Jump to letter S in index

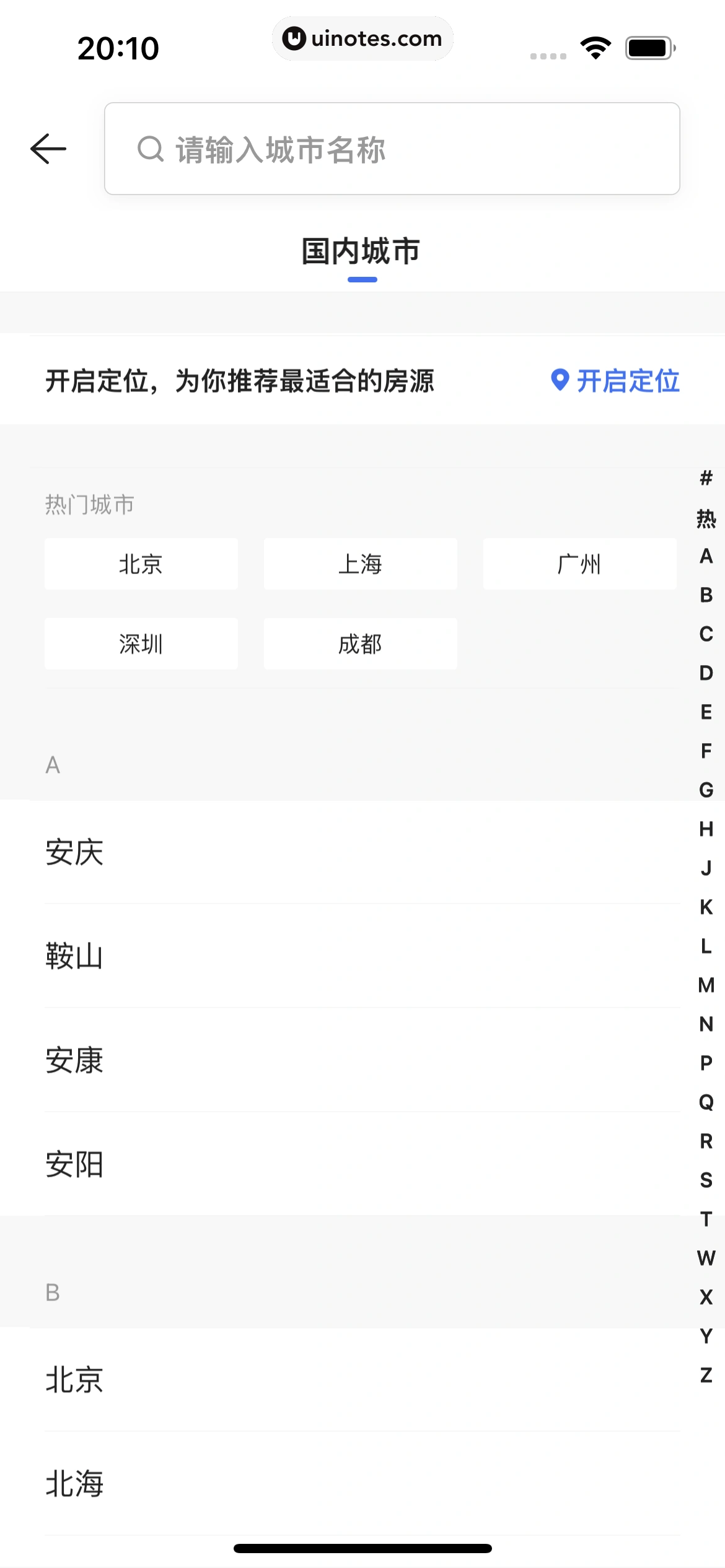(706, 1180)
